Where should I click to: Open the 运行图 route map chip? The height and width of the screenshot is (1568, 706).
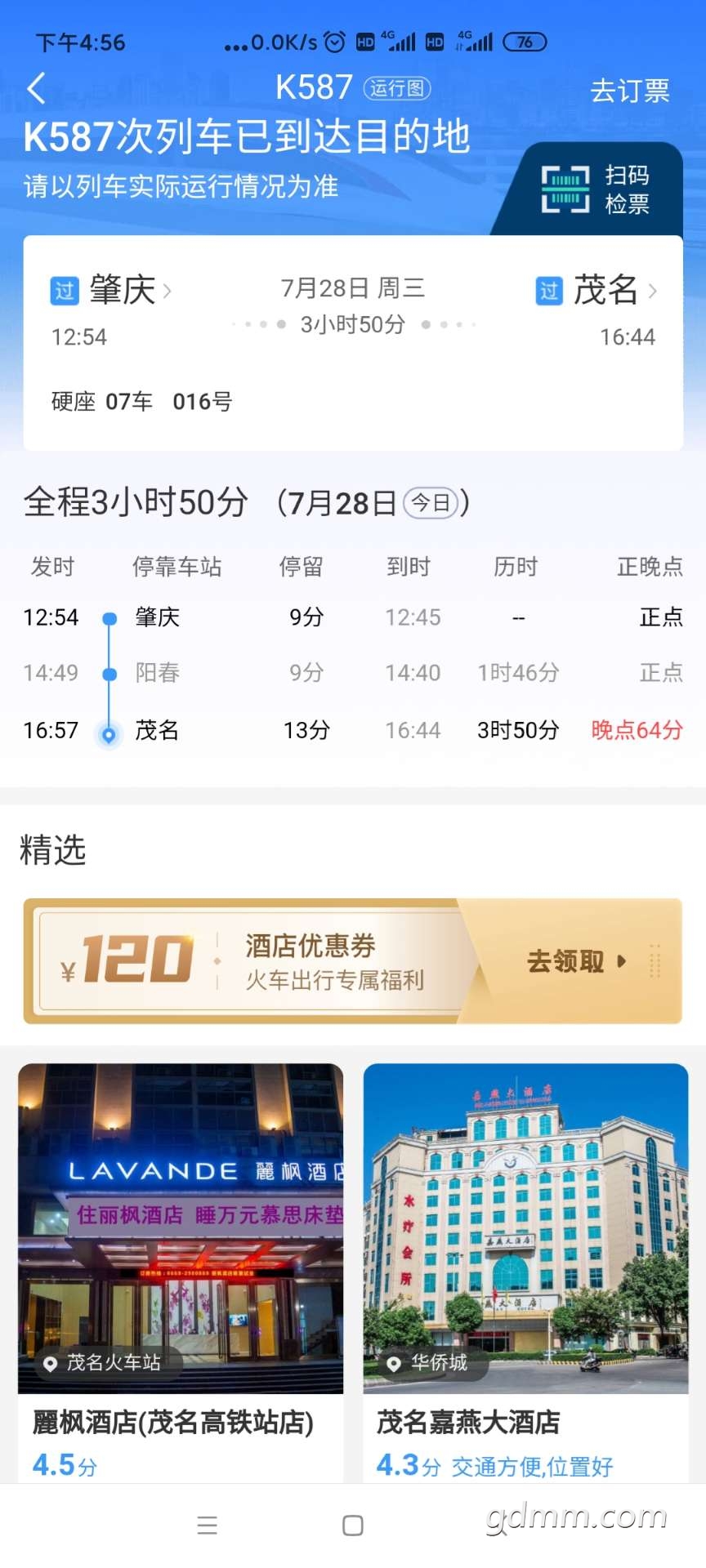point(396,88)
